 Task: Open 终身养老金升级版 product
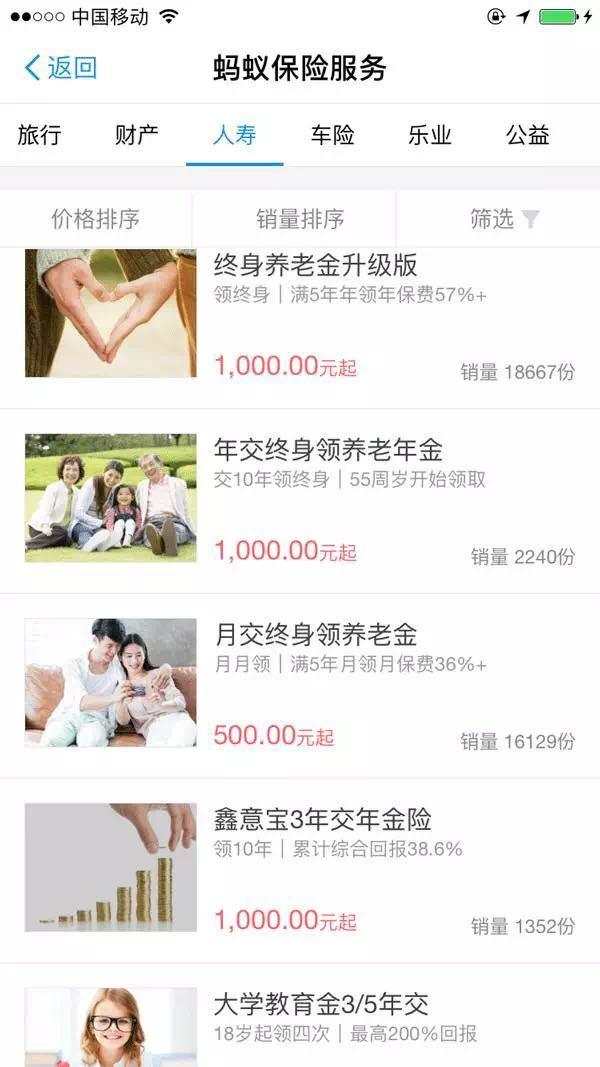(x=316, y=266)
